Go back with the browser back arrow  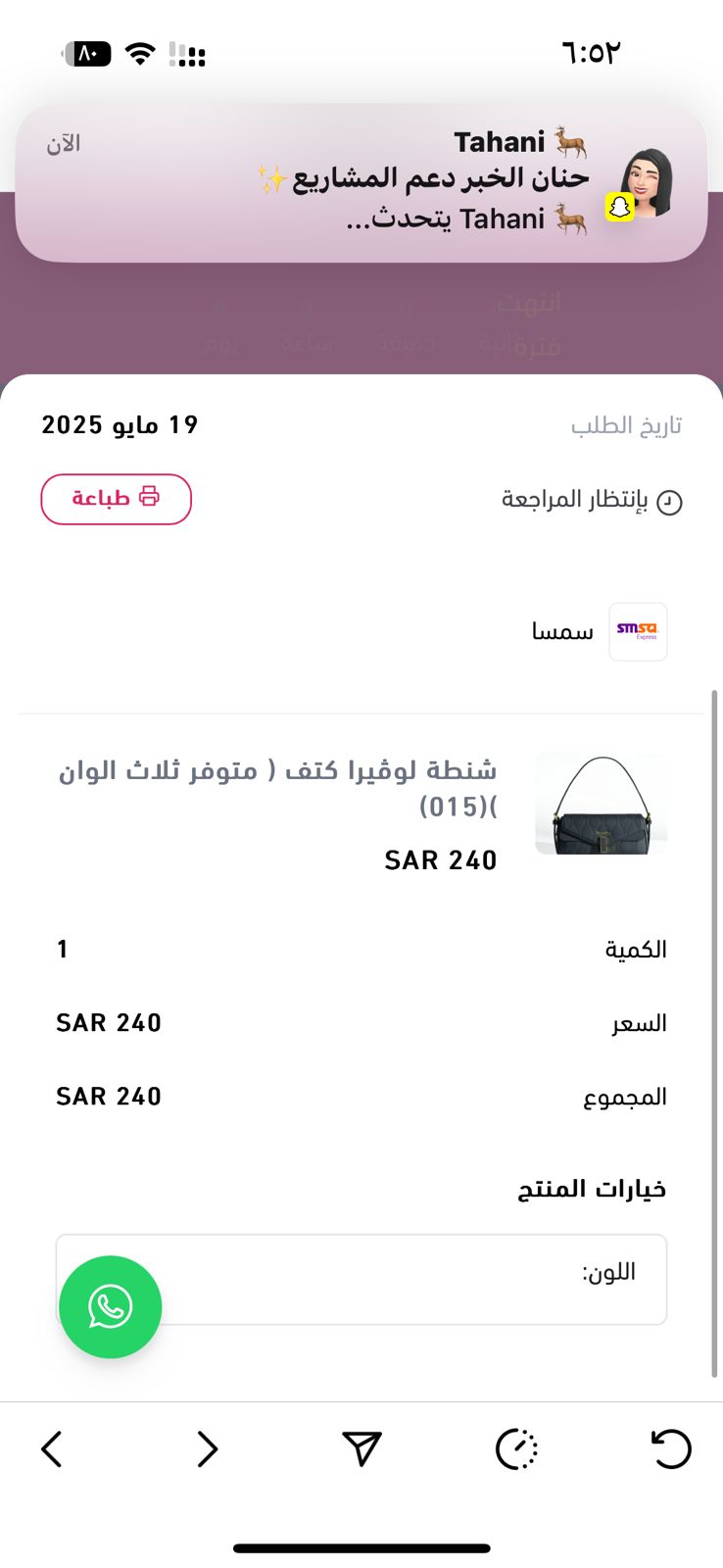click(52, 1448)
